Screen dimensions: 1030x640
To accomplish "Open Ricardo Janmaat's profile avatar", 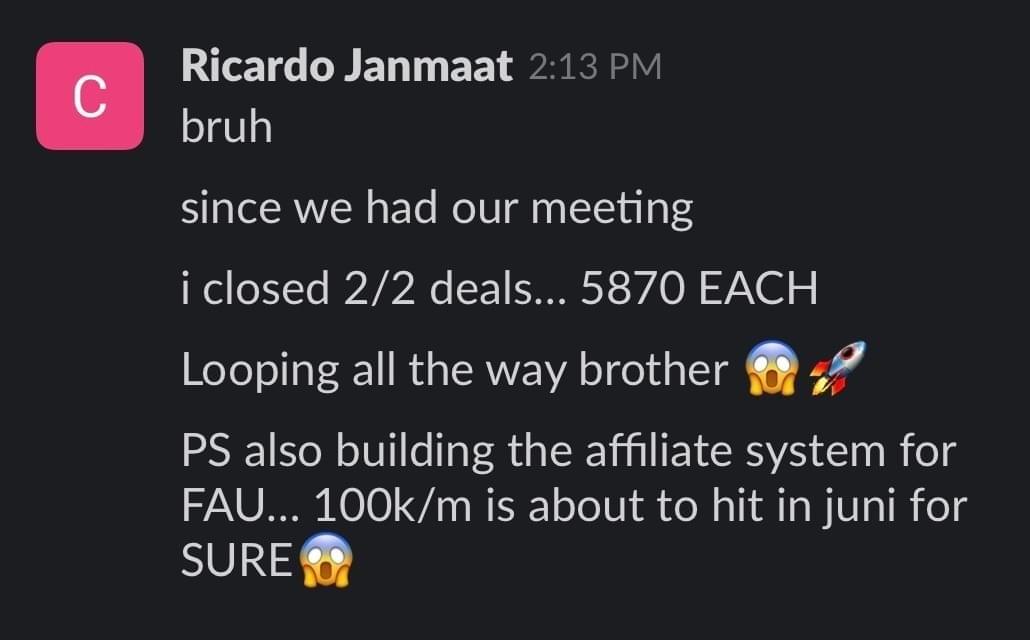I will coord(90,96).
